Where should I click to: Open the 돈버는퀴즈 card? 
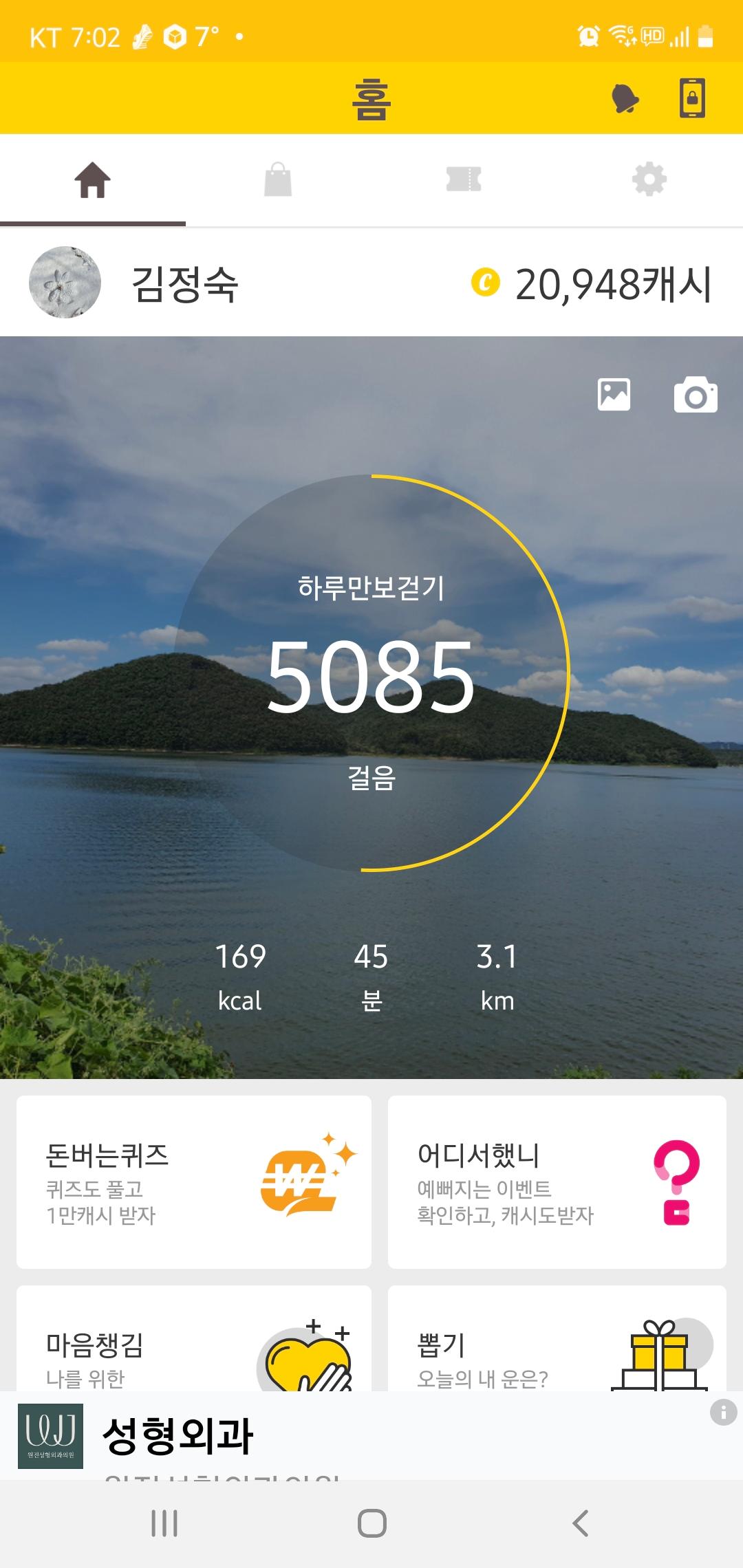pyautogui.click(x=194, y=1182)
